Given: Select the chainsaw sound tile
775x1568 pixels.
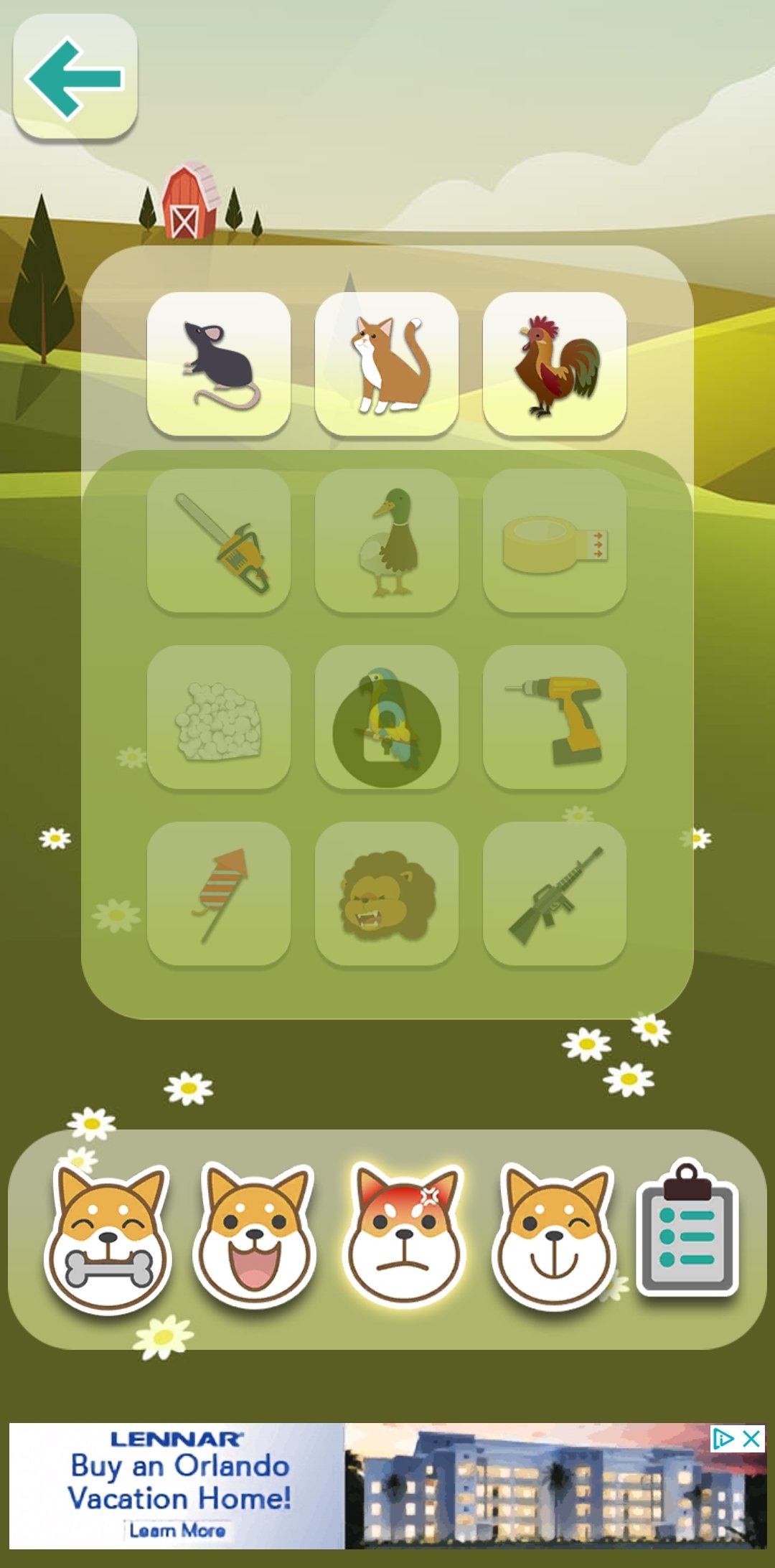Looking at the screenshot, I should click(219, 540).
